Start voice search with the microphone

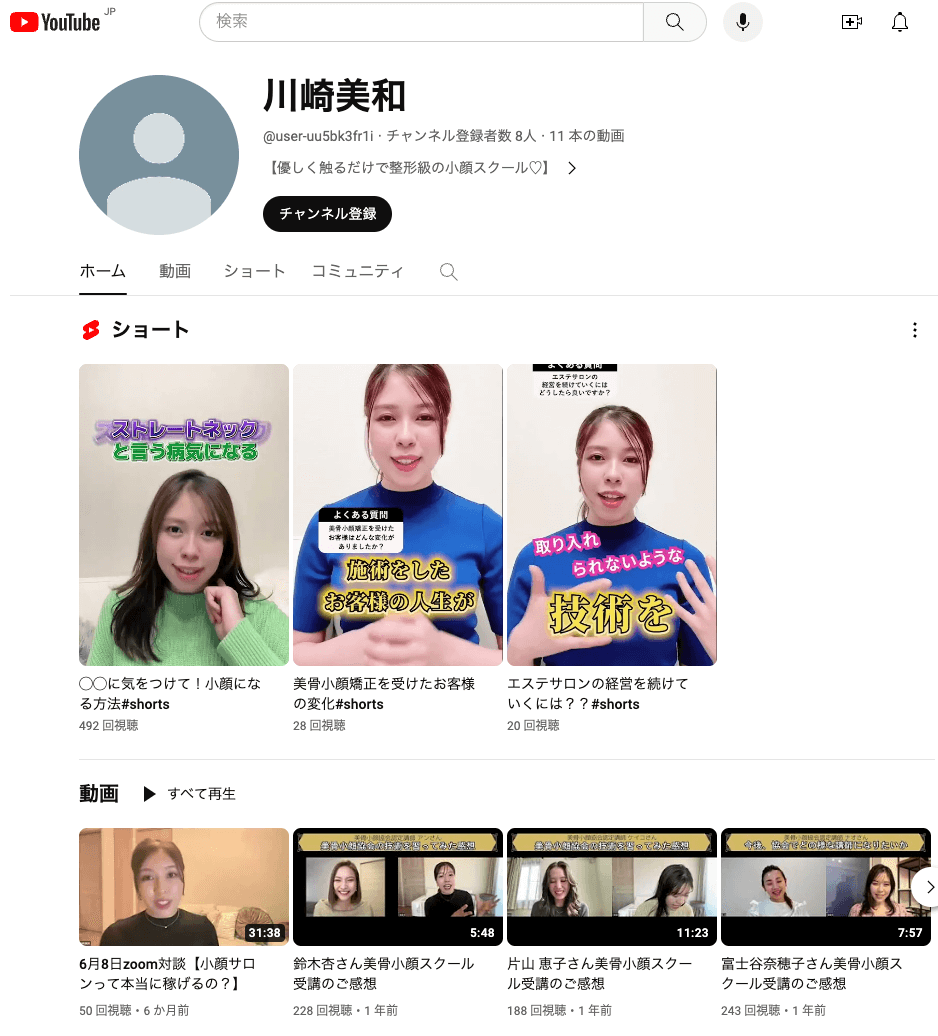(742, 22)
